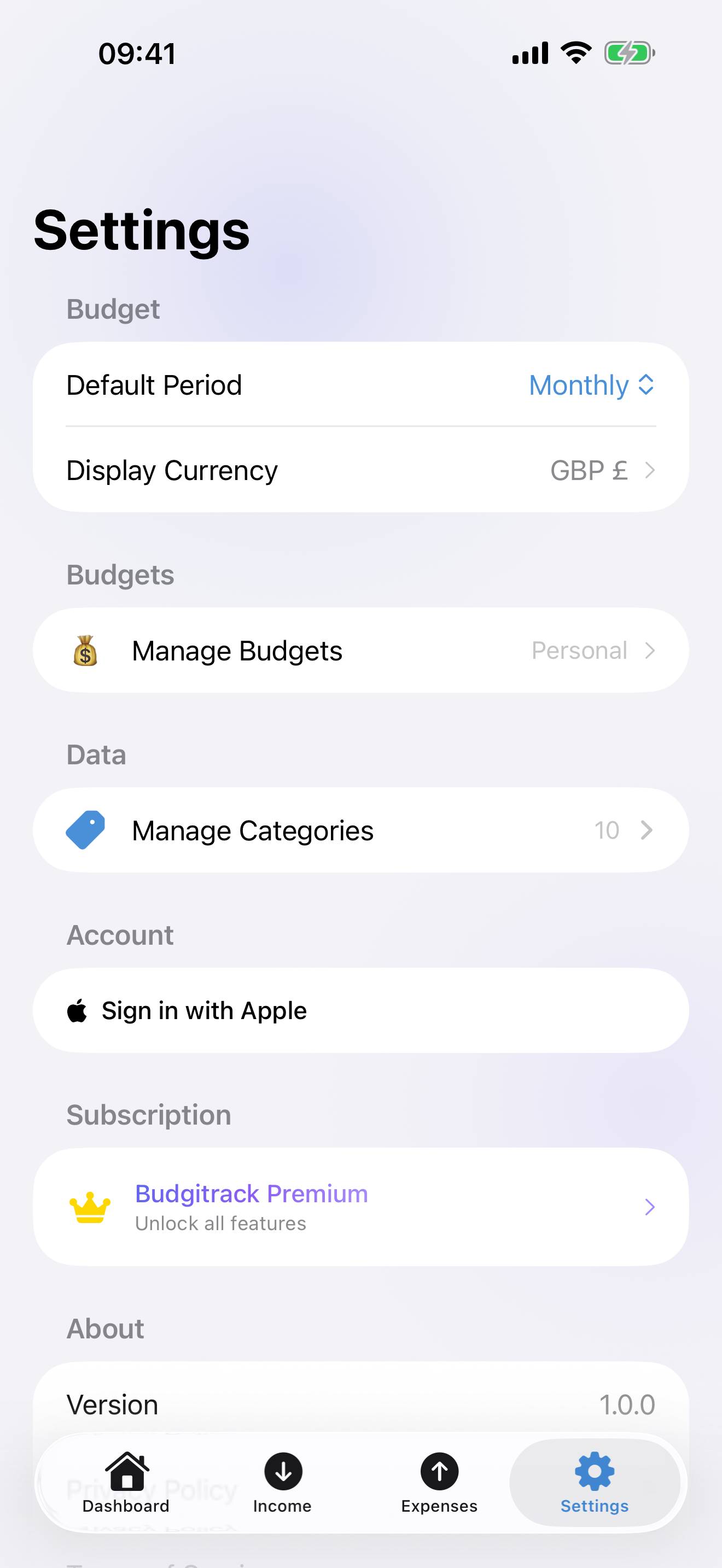Tap the battery charging indicator
This screenshot has width=722, height=1568.
coord(628,53)
